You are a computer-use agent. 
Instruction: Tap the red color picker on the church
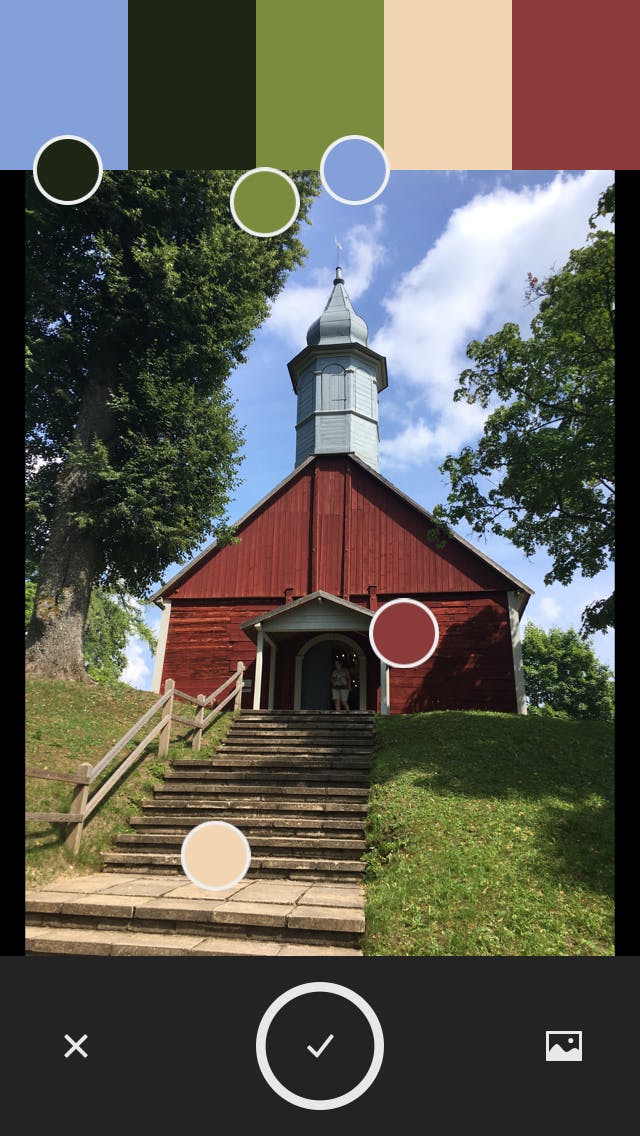404,633
